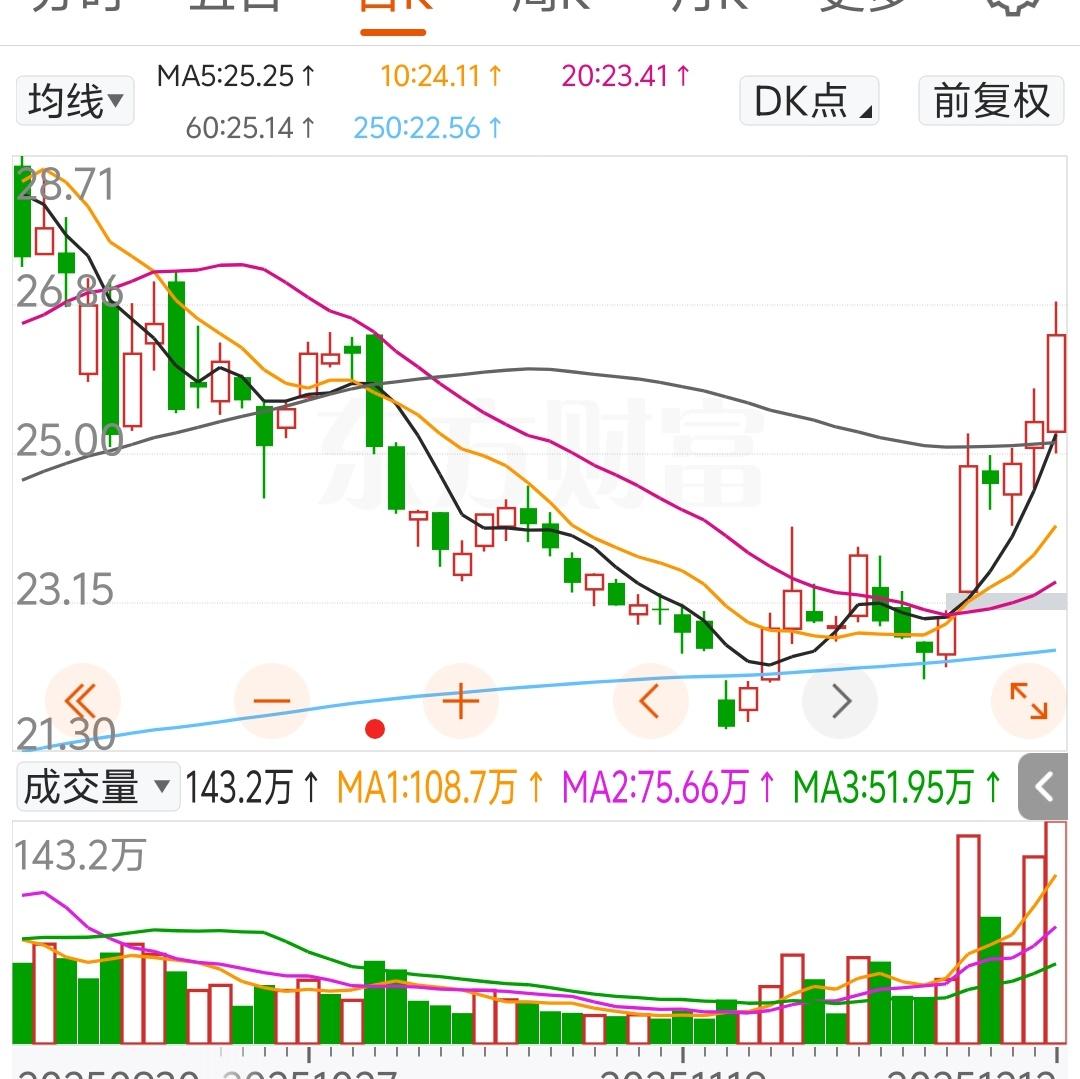
Task: Change the 前复权 price adjustment setting
Action: click(x=991, y=101)
